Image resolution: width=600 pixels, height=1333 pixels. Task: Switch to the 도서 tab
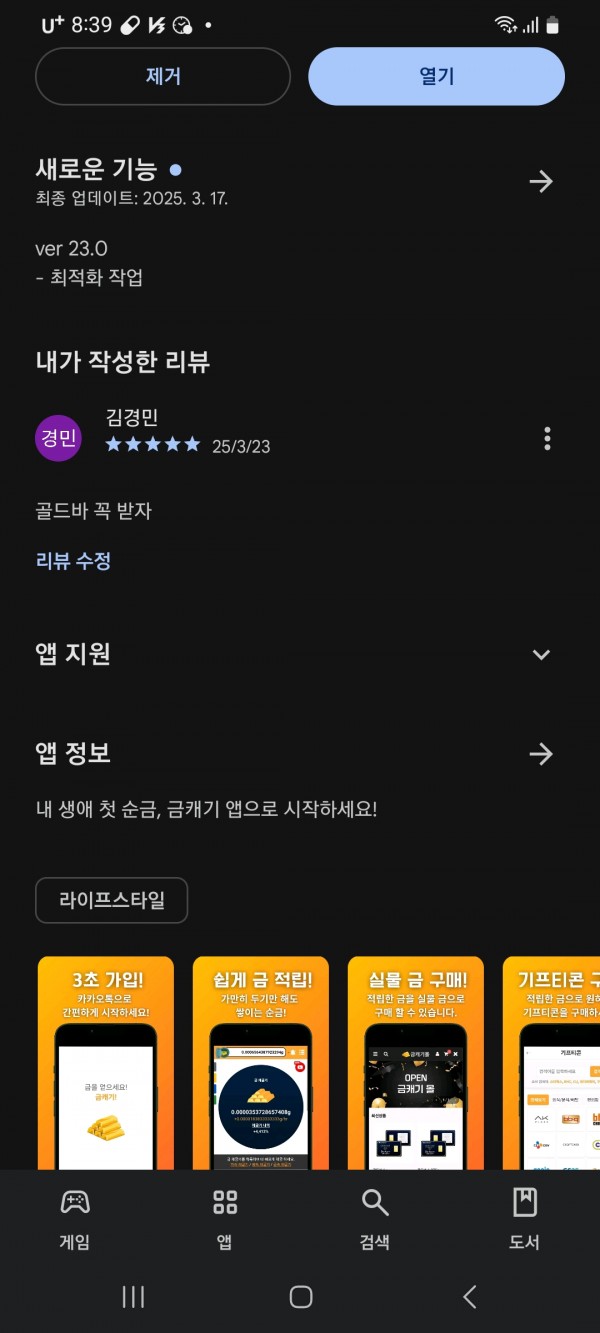tap(525, 1219)
